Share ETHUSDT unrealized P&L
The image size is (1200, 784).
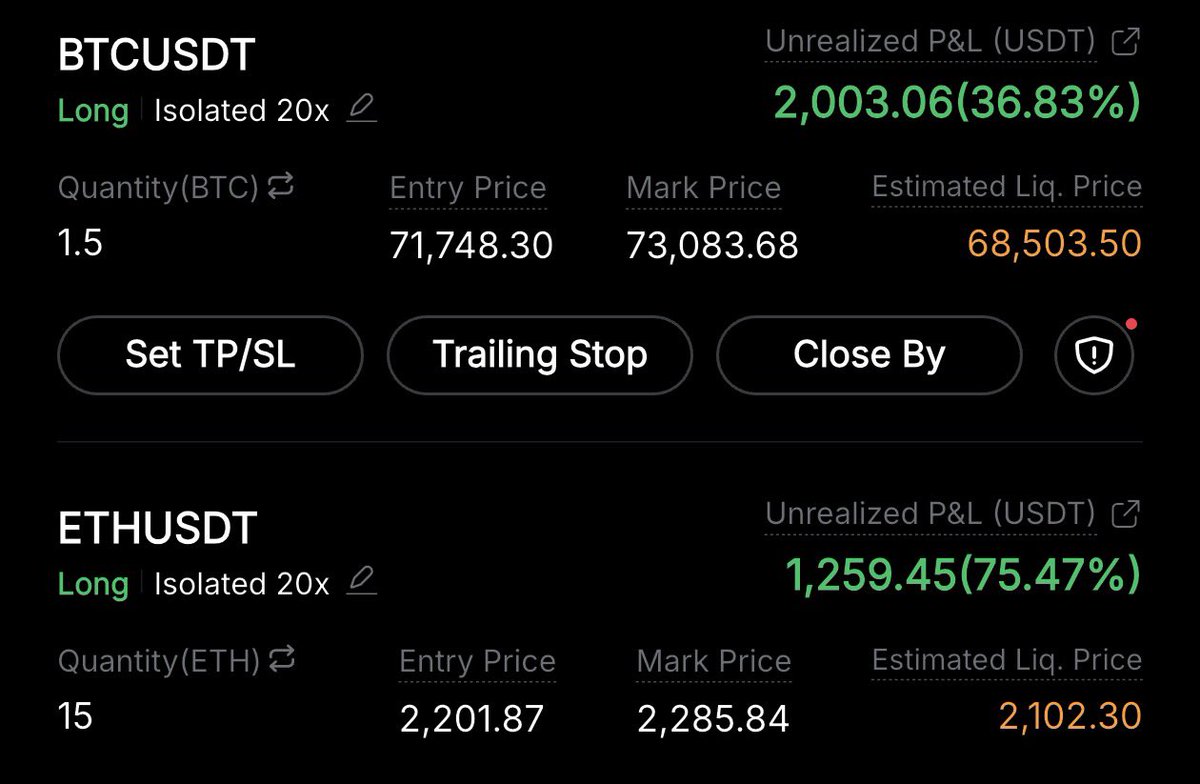1126,514
